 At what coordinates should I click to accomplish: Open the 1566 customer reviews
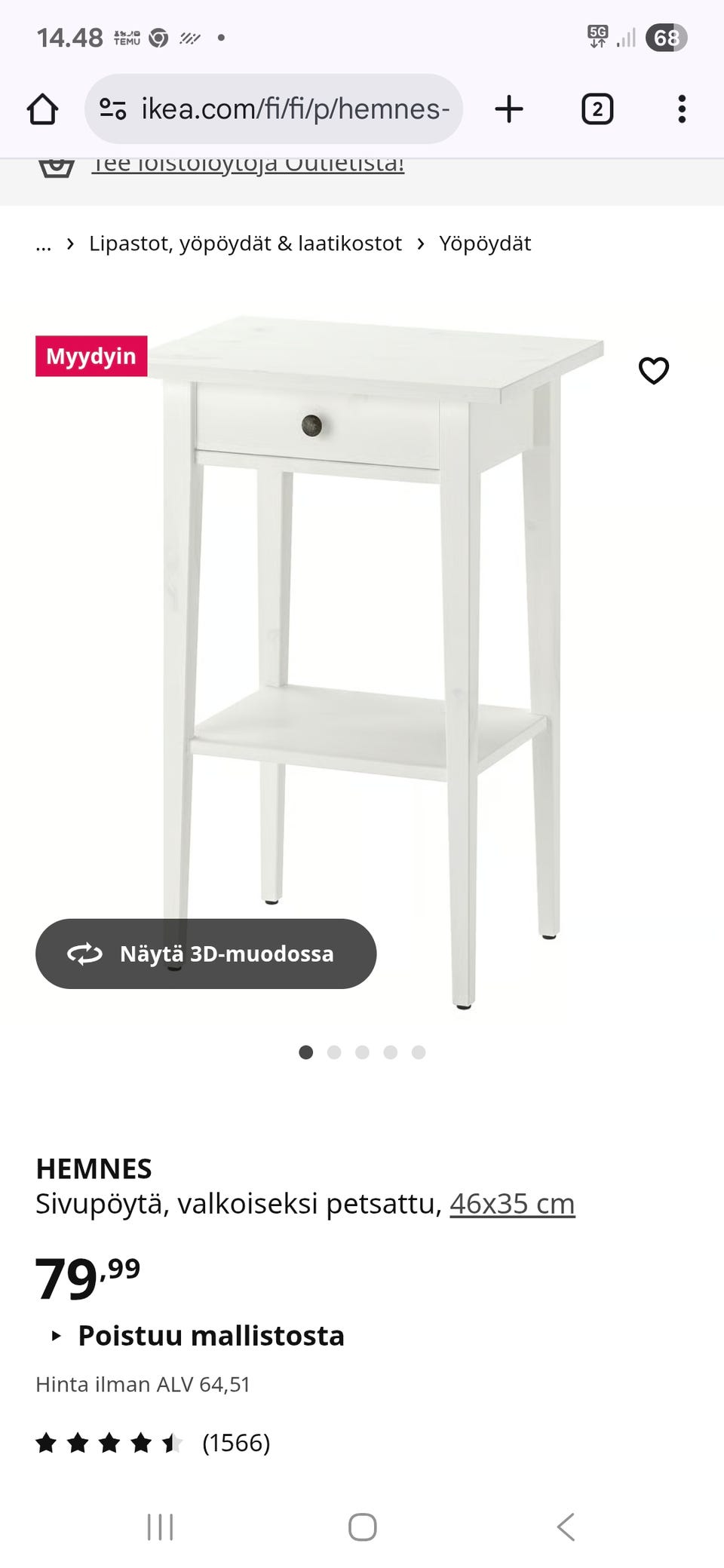(x=235, y=1443)
